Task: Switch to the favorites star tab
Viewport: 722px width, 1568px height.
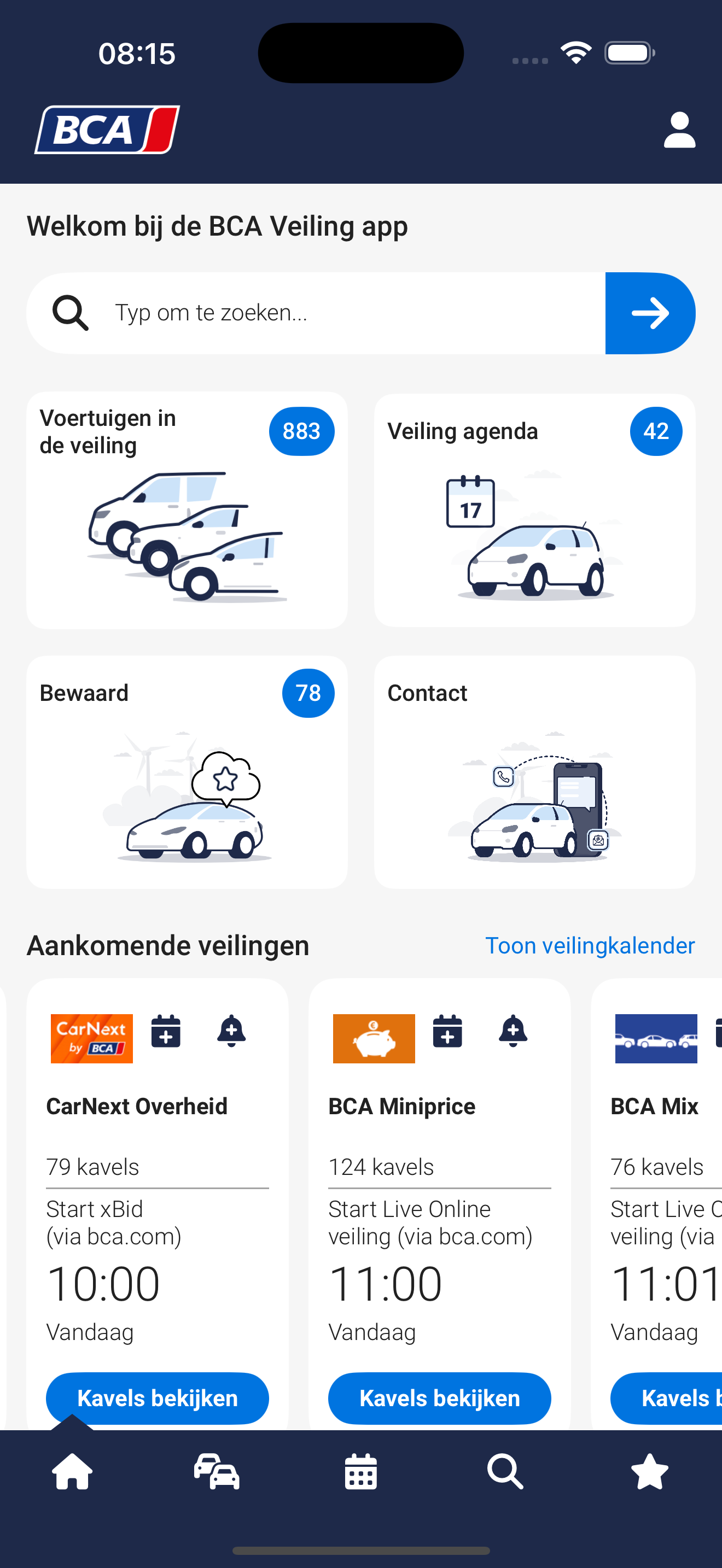Action: [x=650, y=1472]
